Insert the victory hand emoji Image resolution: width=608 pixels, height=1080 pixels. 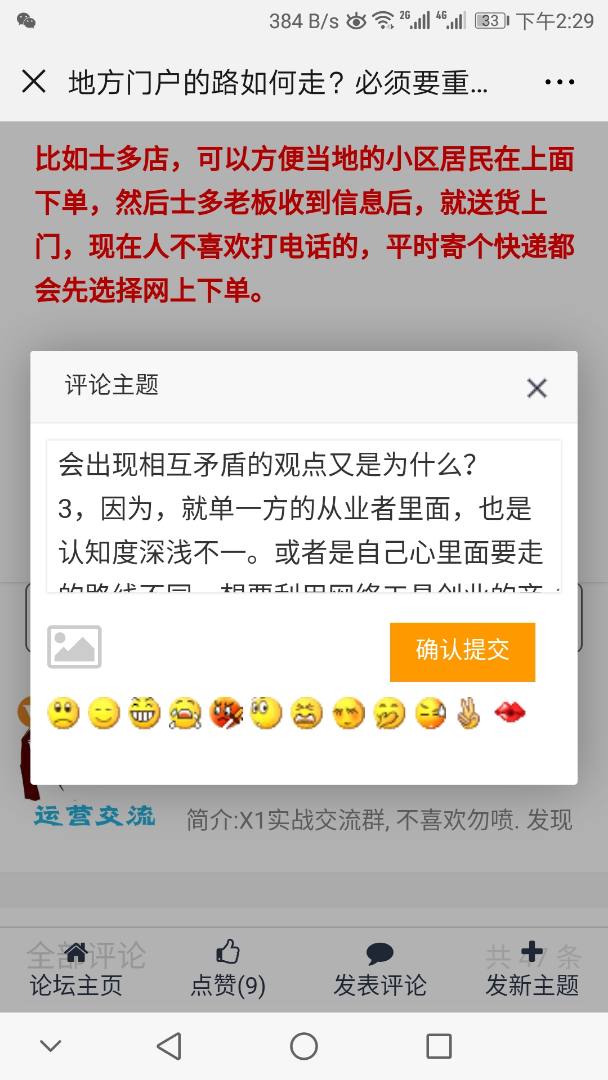pos(469,713)
